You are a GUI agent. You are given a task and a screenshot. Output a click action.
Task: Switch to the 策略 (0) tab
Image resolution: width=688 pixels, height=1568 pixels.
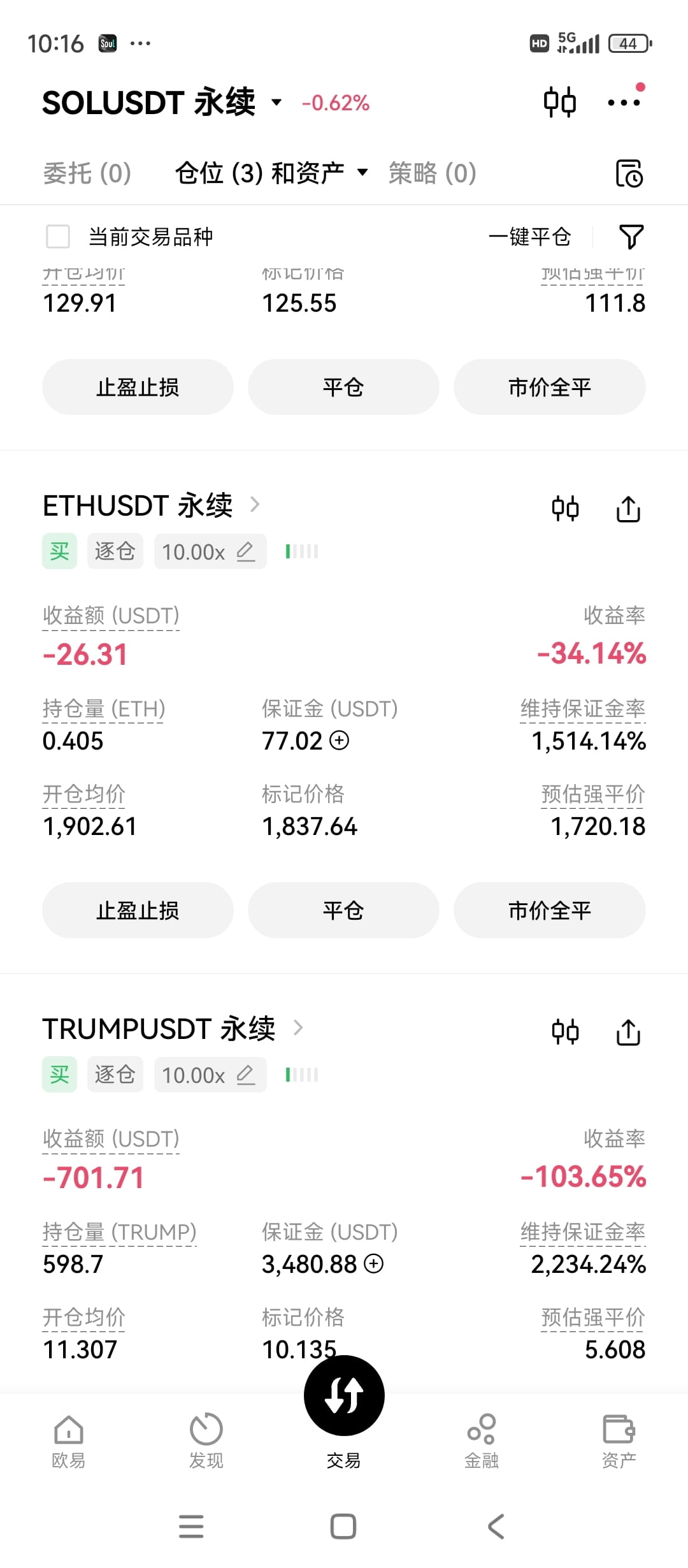point(433,173)
